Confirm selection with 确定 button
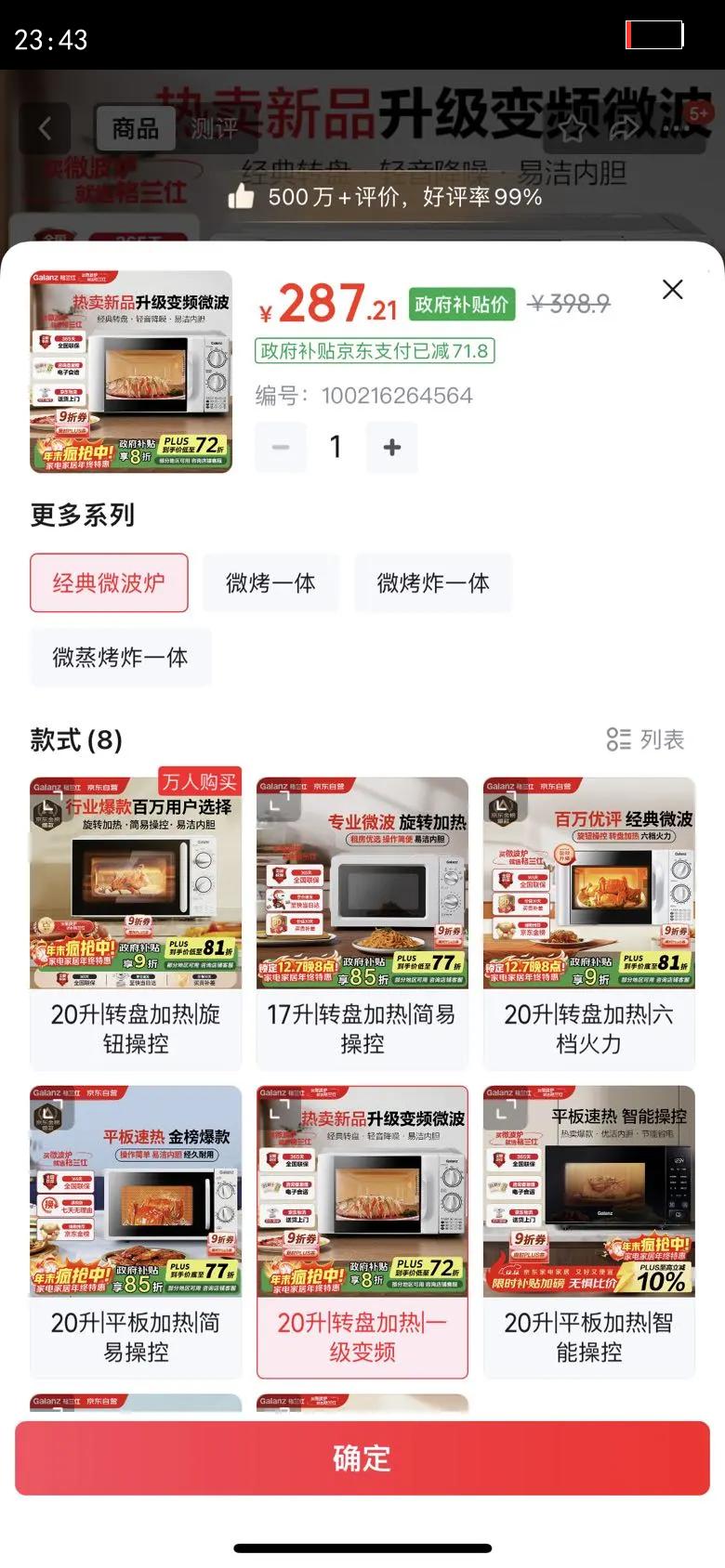This screenshot has width=725, height=1568. (x=362, y=1457)
